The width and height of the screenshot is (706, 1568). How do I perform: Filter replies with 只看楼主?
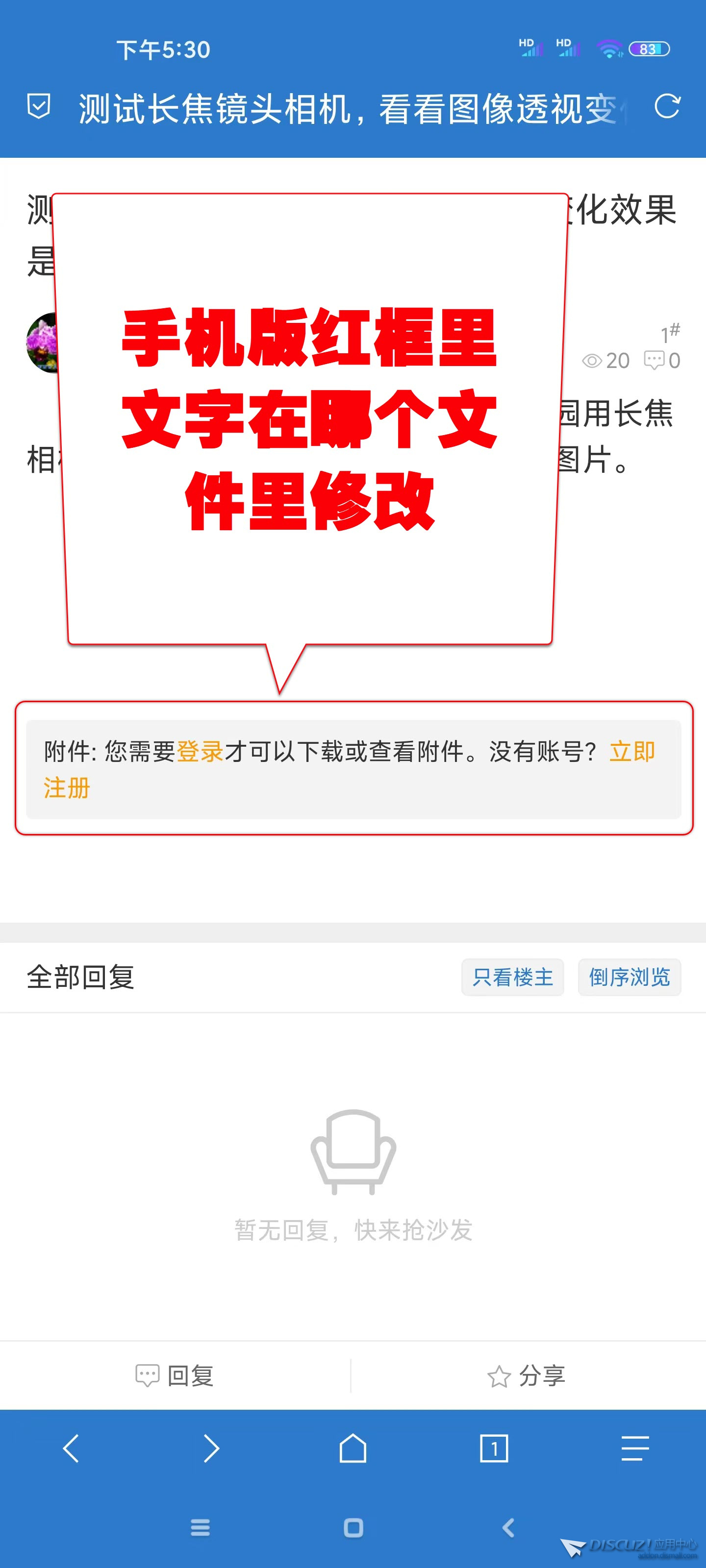[512, 977]
